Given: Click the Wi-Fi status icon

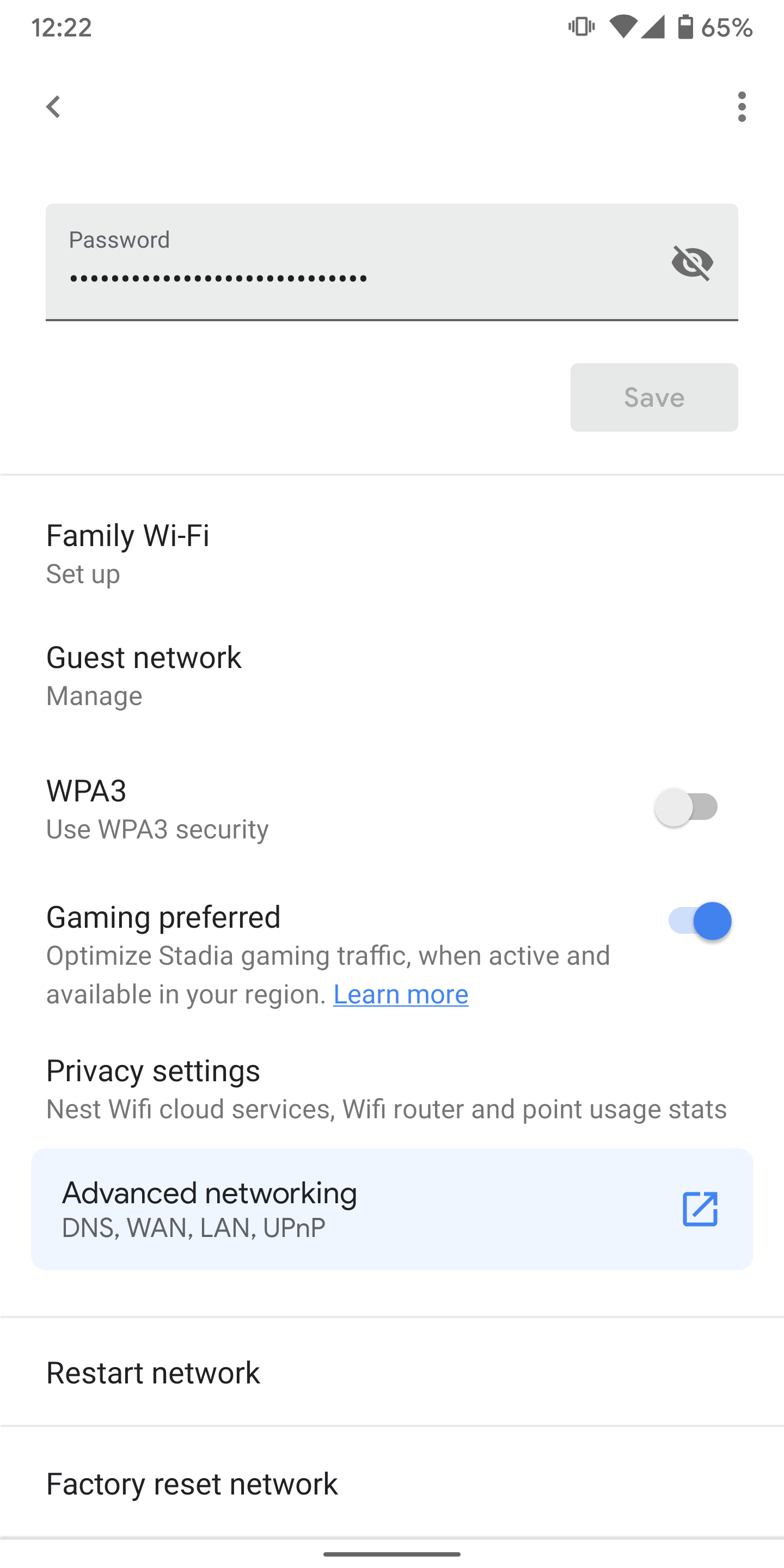Looking at the screenshot, I should (x=624, y=27).
